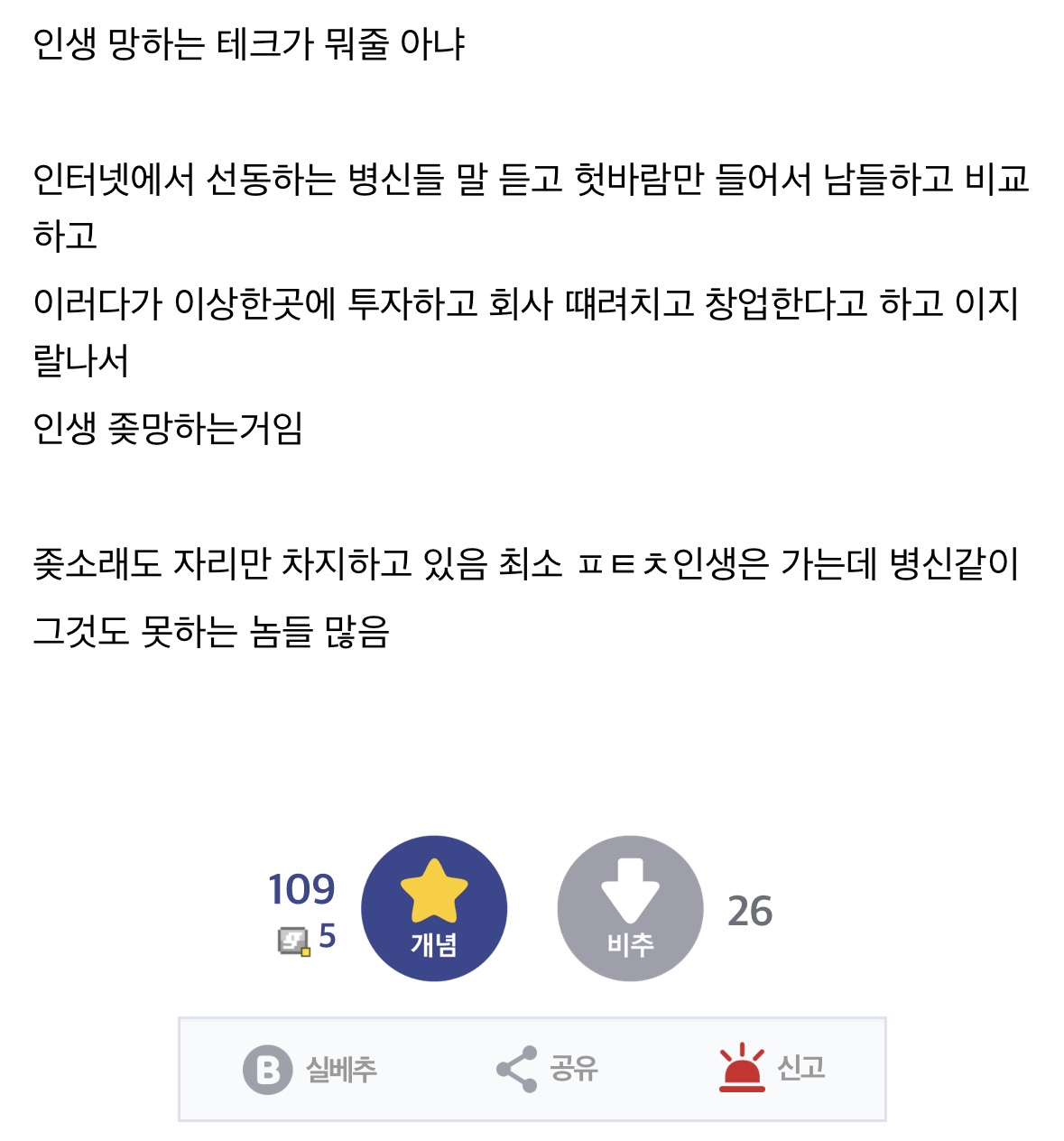Report the post with 신고
Screen dimensions: 1064x1141
tap(773, 1069)
